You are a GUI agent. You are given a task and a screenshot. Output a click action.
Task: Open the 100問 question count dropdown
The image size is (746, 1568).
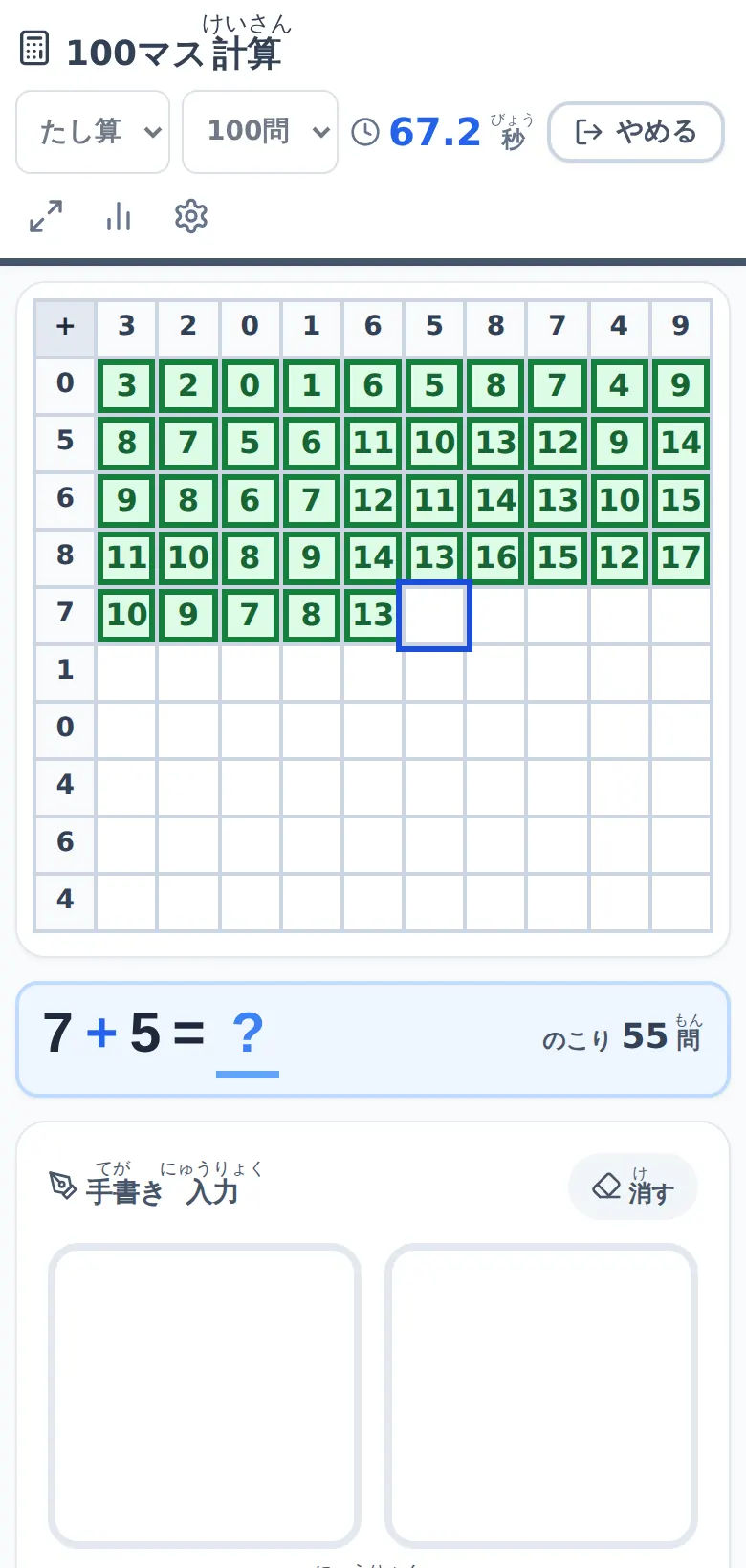point(260,132)
